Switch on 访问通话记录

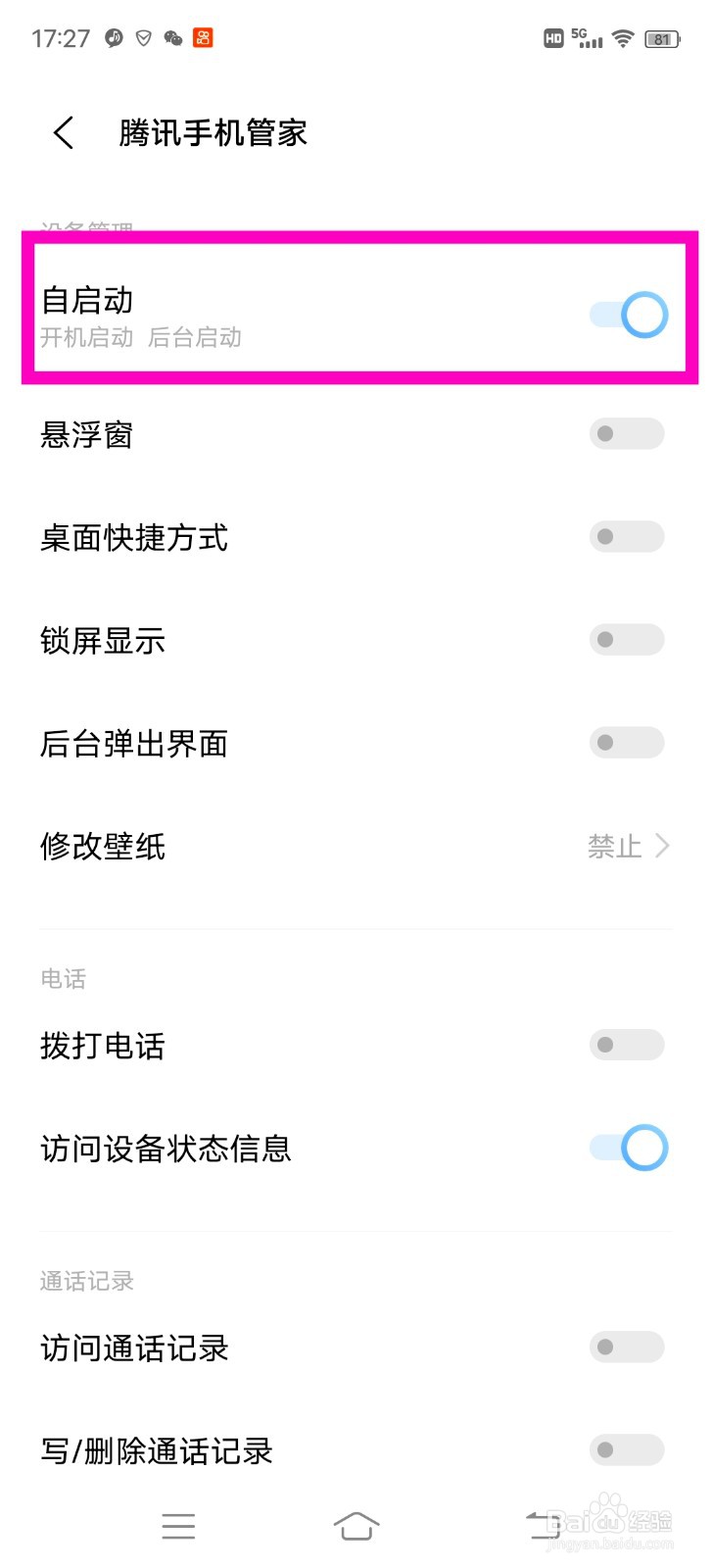click(x=627, y=1347)
